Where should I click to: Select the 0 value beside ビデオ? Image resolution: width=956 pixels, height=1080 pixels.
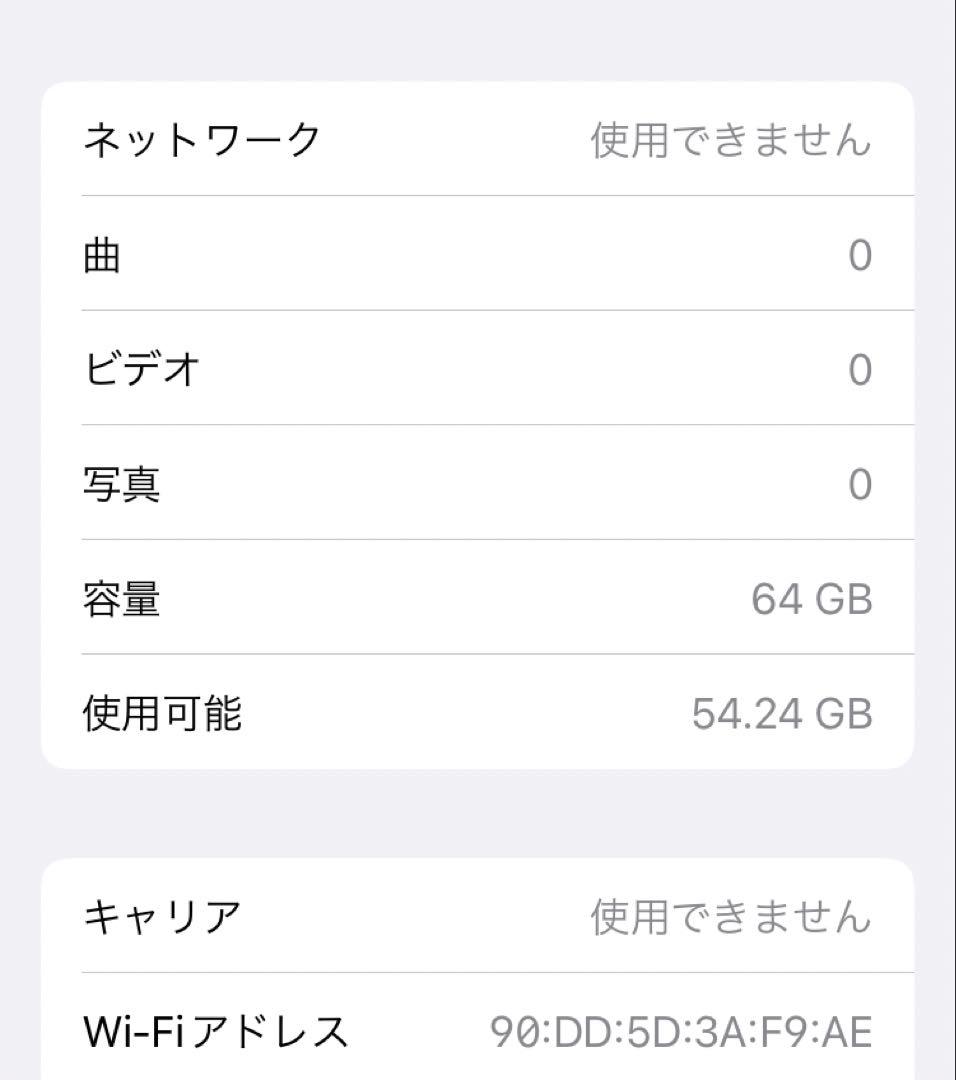pos(865,369)
